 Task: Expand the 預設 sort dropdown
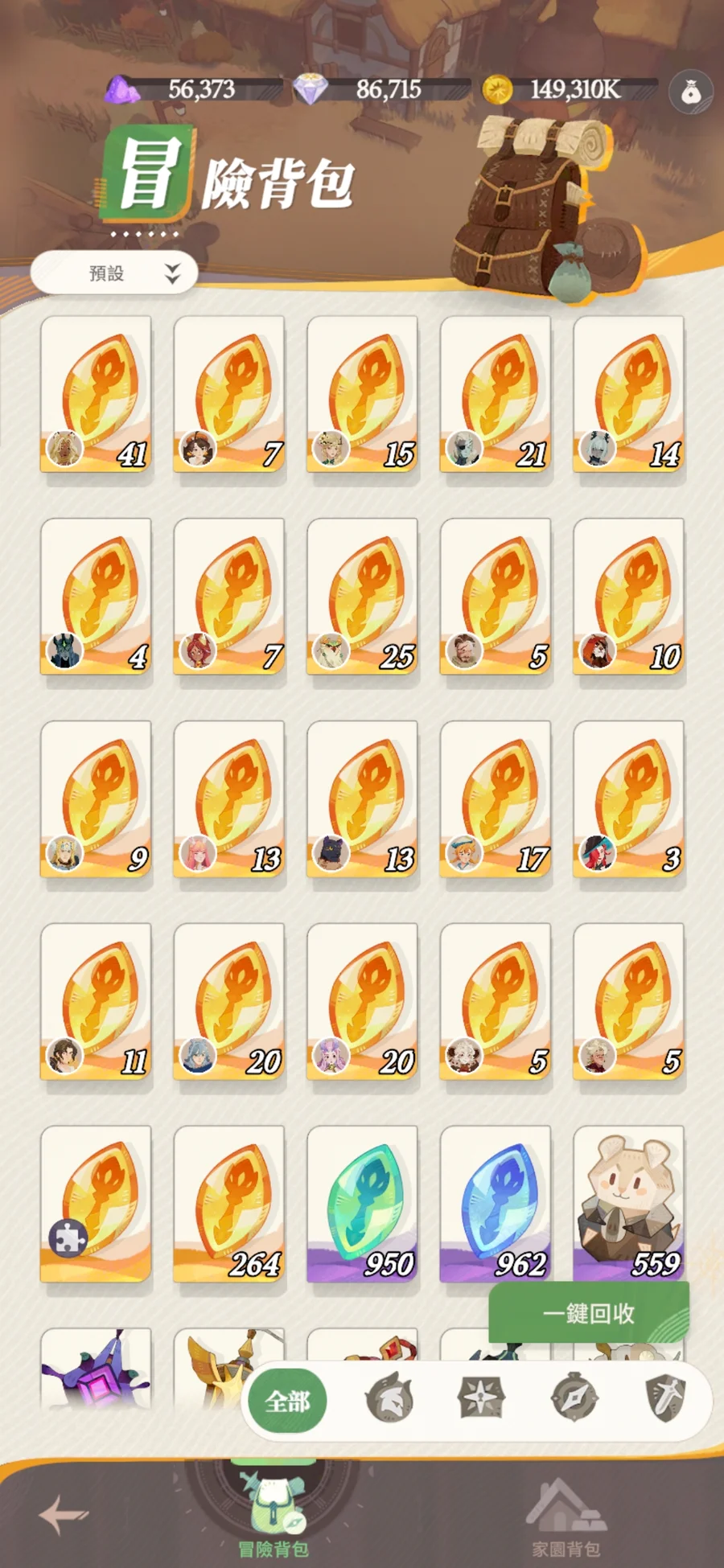pyautogui.click(x=114, y=273)
